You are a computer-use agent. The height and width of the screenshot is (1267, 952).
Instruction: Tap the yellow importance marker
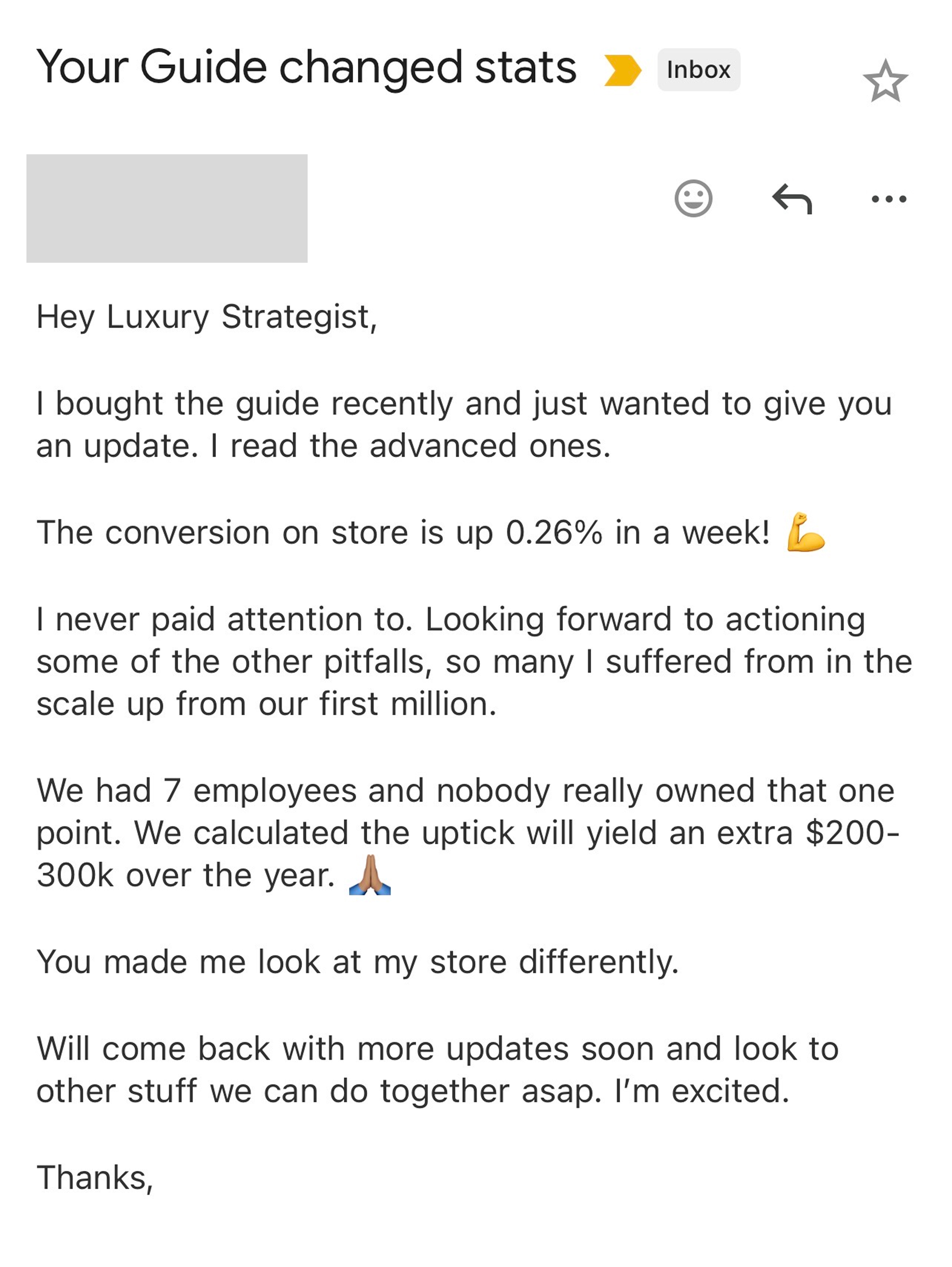[x=622, y=71]
